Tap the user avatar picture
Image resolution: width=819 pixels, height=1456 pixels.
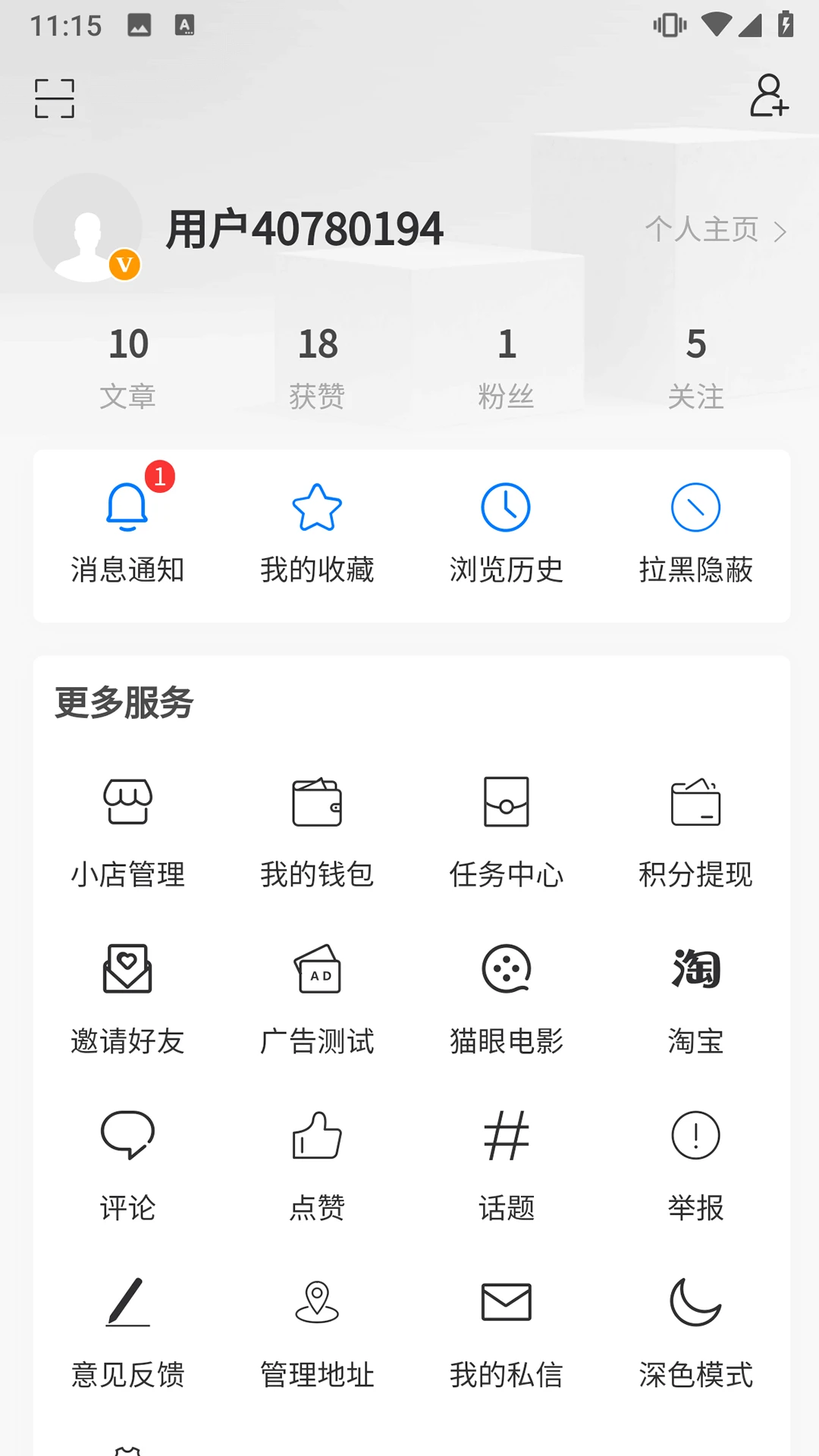coord(88,227)
